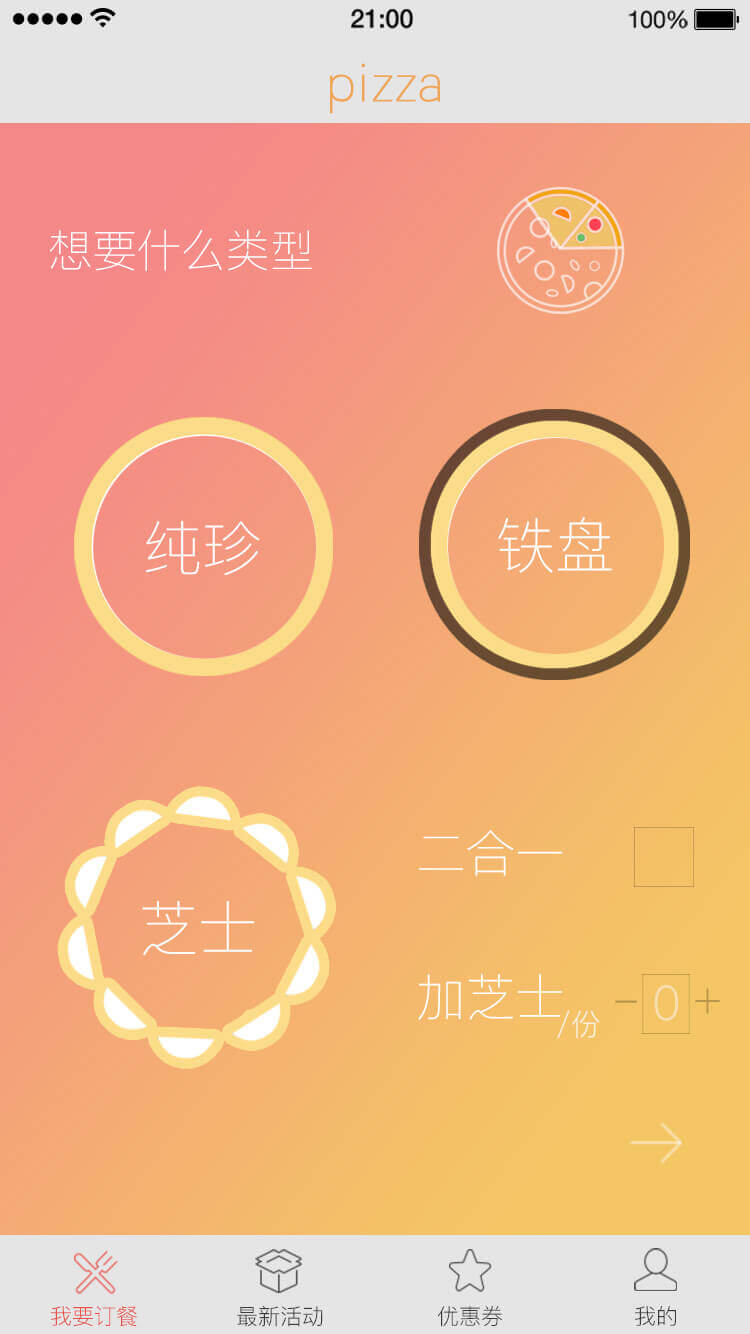Open the 我的 profile tab
The height and width of the screenshot is (1334, 750).
pos(656,1286)
